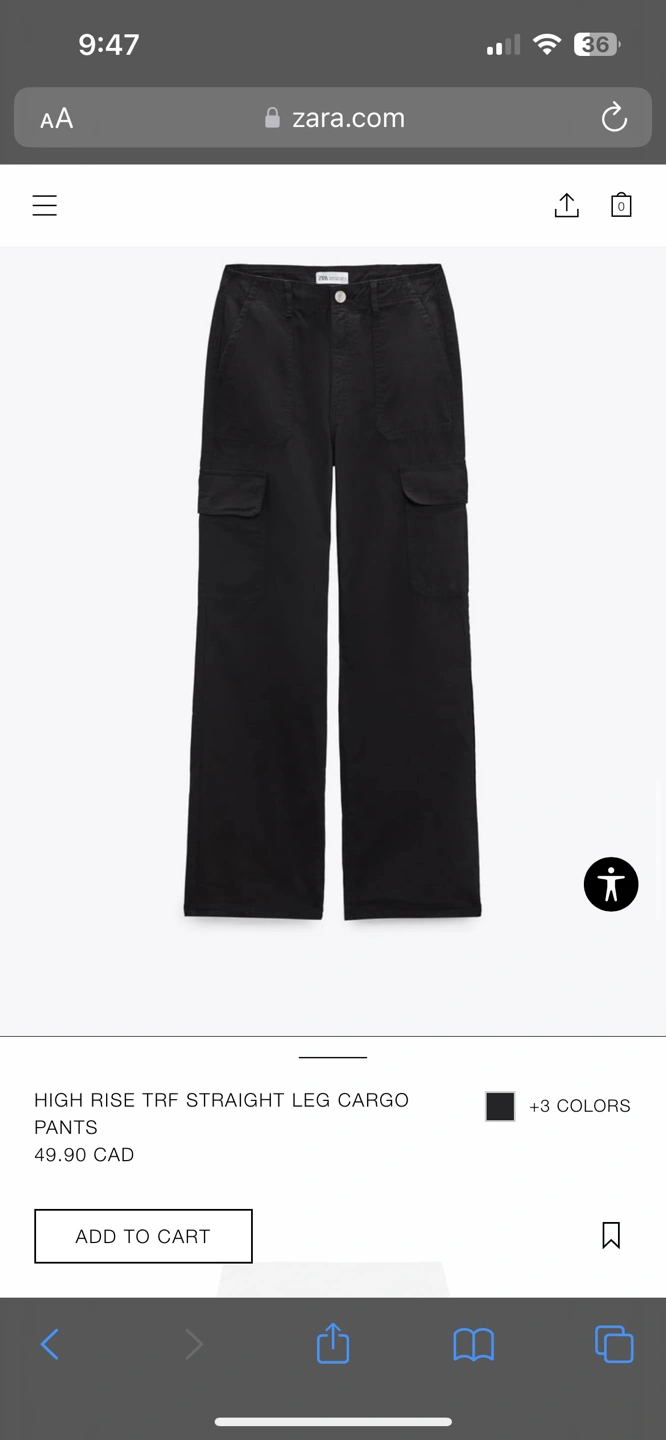Screen dimensions: 666x1440
Task: Open Safari text size AA menu
Action: (x=57, y=119)
